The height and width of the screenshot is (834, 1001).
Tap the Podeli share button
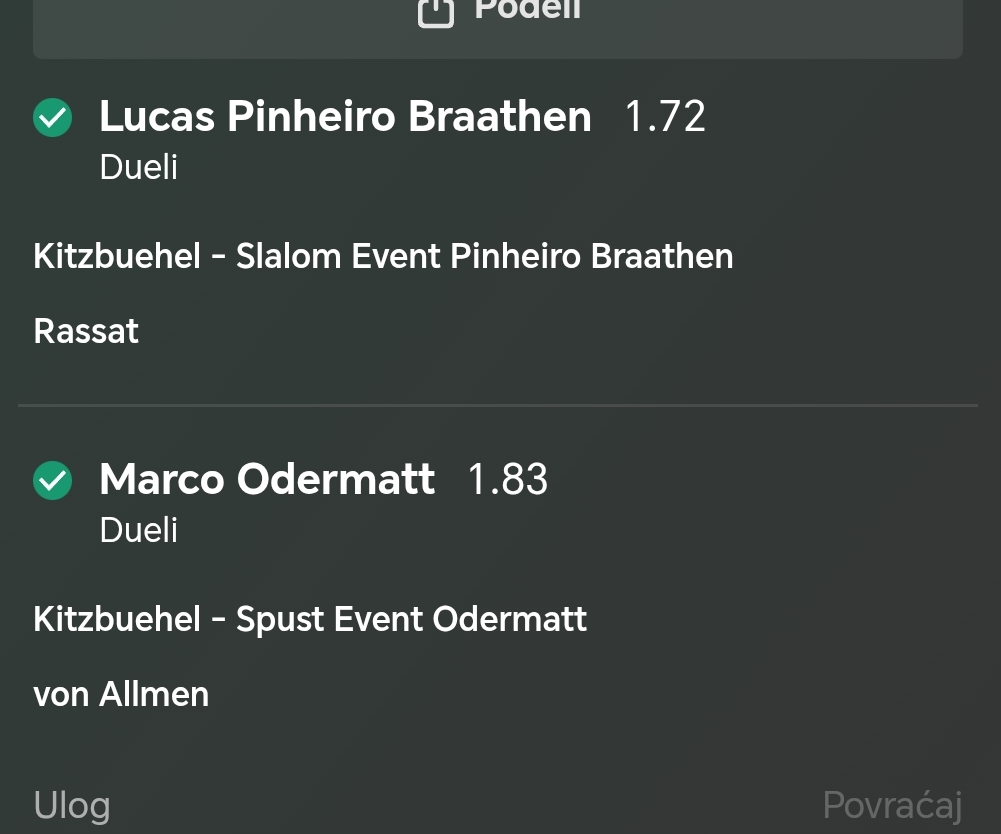click(498, 26)
